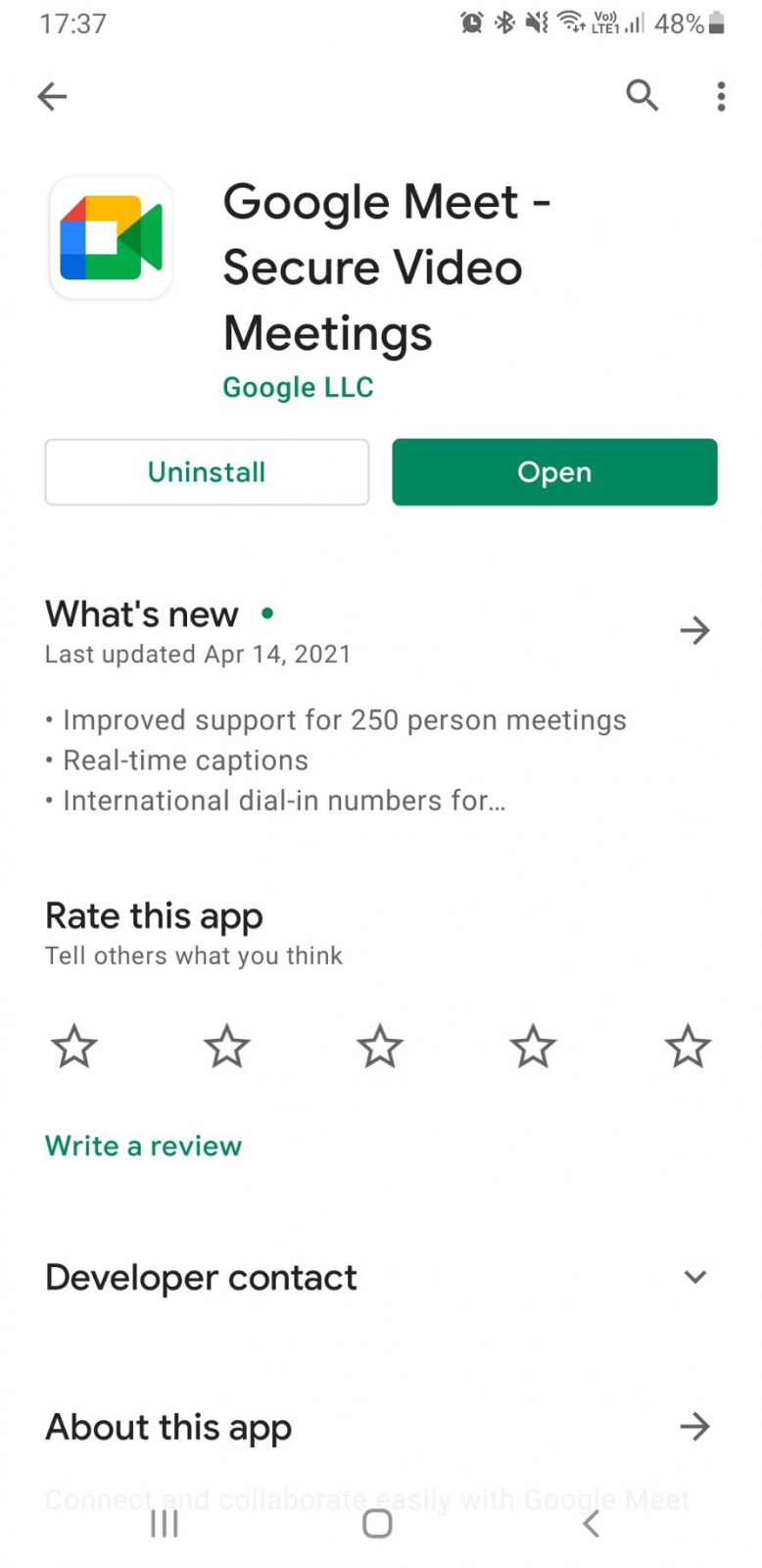762x1568 pixels.
Task: Rate the app four stars
Action: click(533, 1047)
